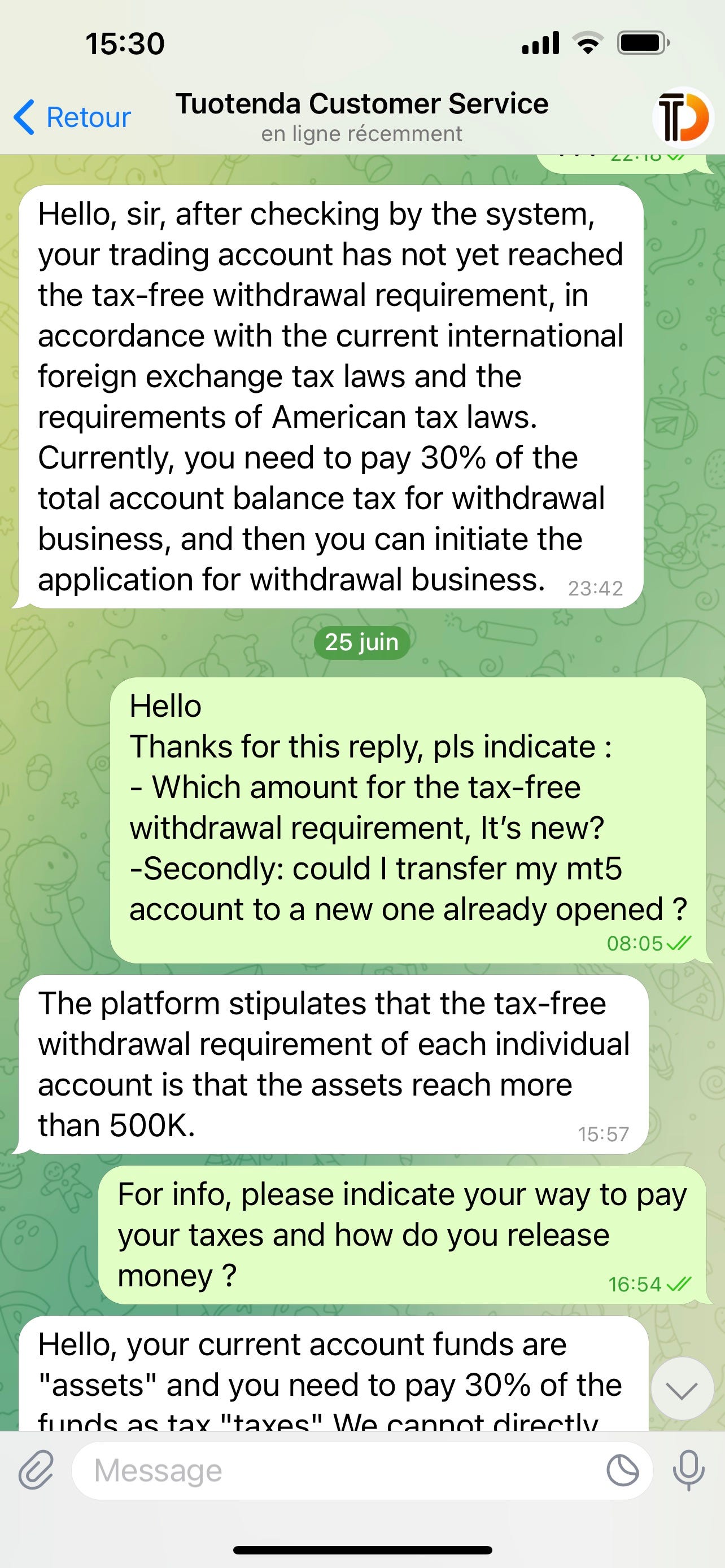The image size is (725, 1568).
Task: Jump to the latest message with down arrow
Action: [x=682, y=1390]
